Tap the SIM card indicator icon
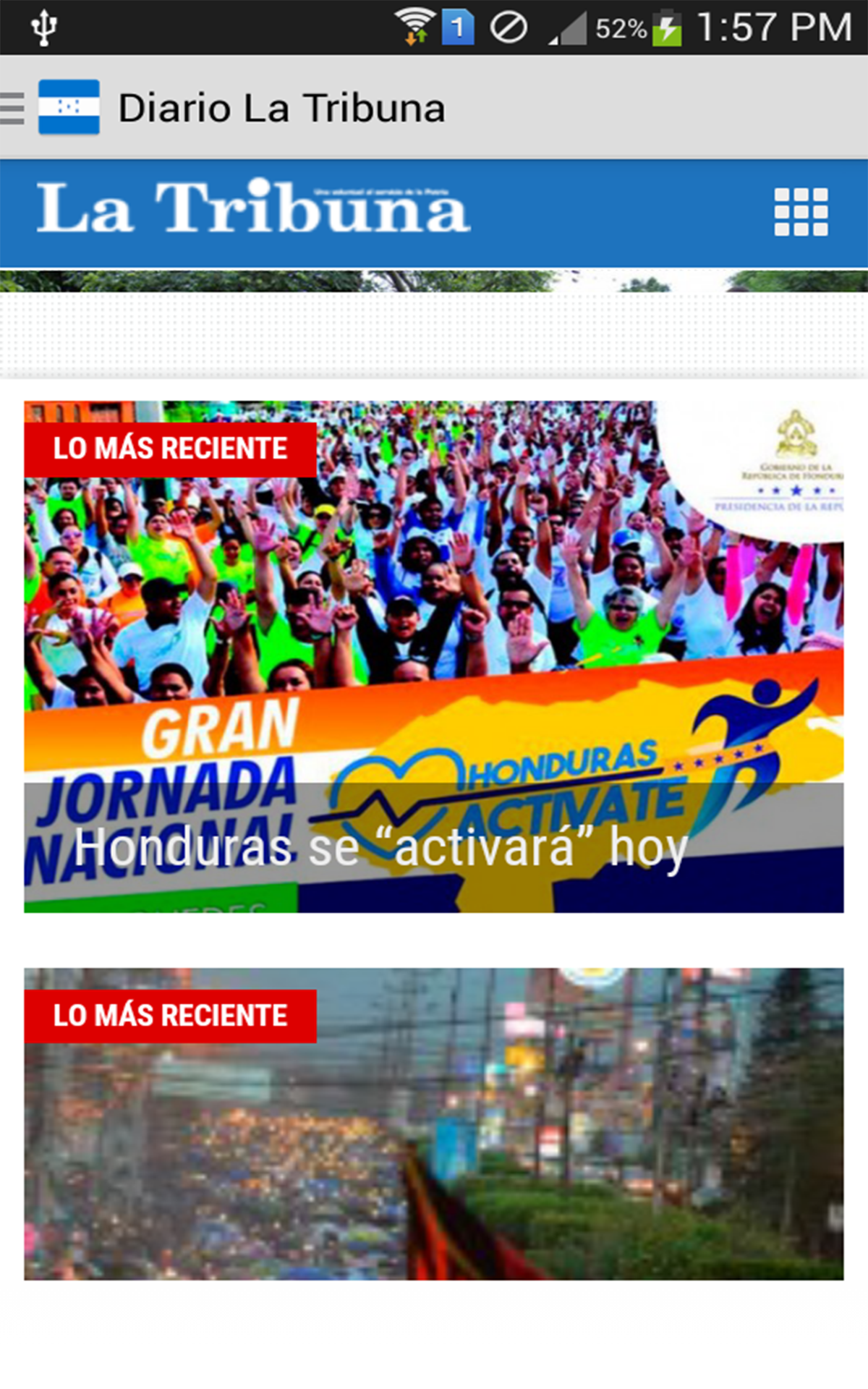The image size is (868, 1389). [x=457, y=24]
